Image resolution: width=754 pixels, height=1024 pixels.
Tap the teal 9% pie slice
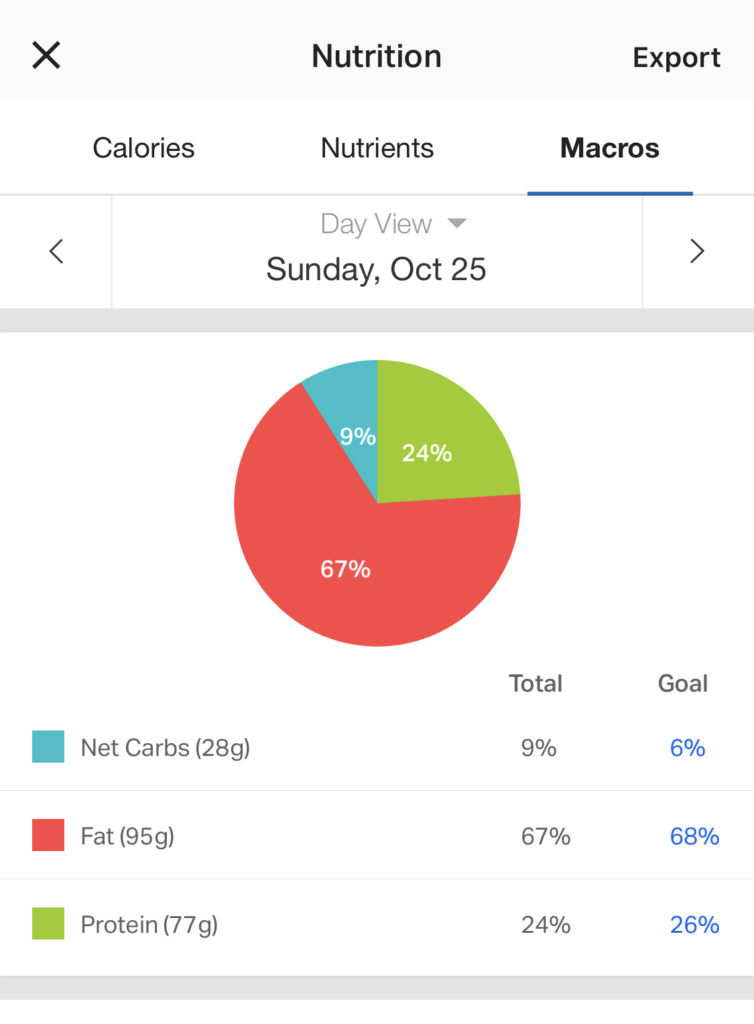(355, 420)
